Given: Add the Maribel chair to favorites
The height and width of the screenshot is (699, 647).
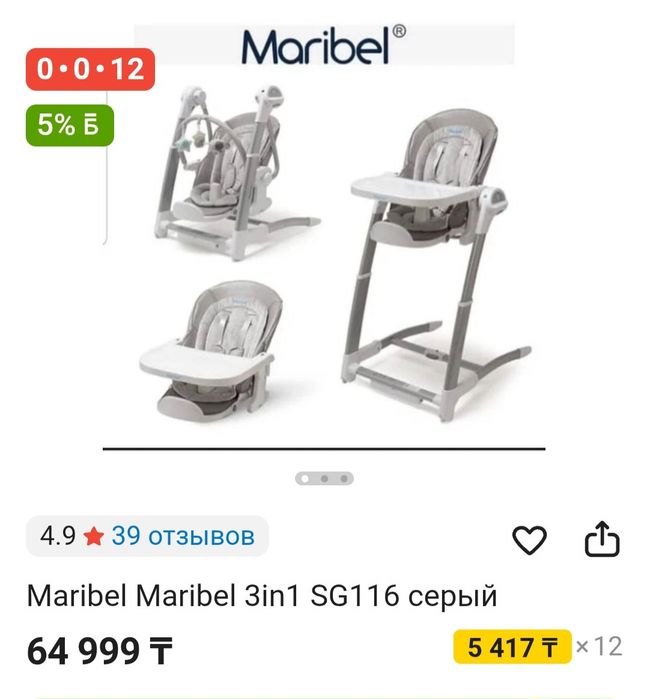Looking at the screenshot, I should coord(529,540).
